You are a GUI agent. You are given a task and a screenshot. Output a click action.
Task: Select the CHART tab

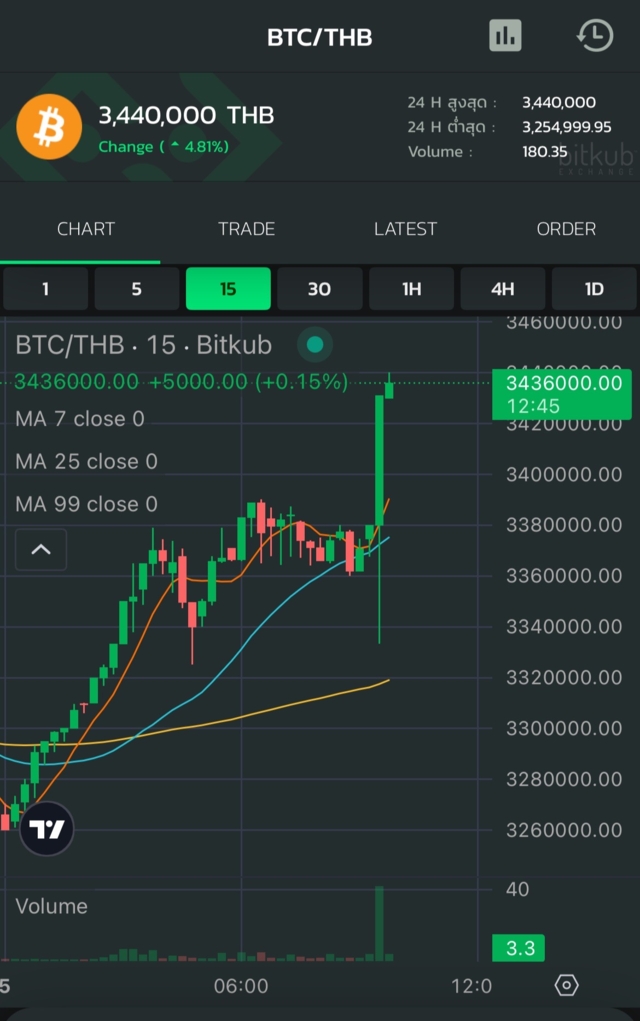(x=86, y=229)
